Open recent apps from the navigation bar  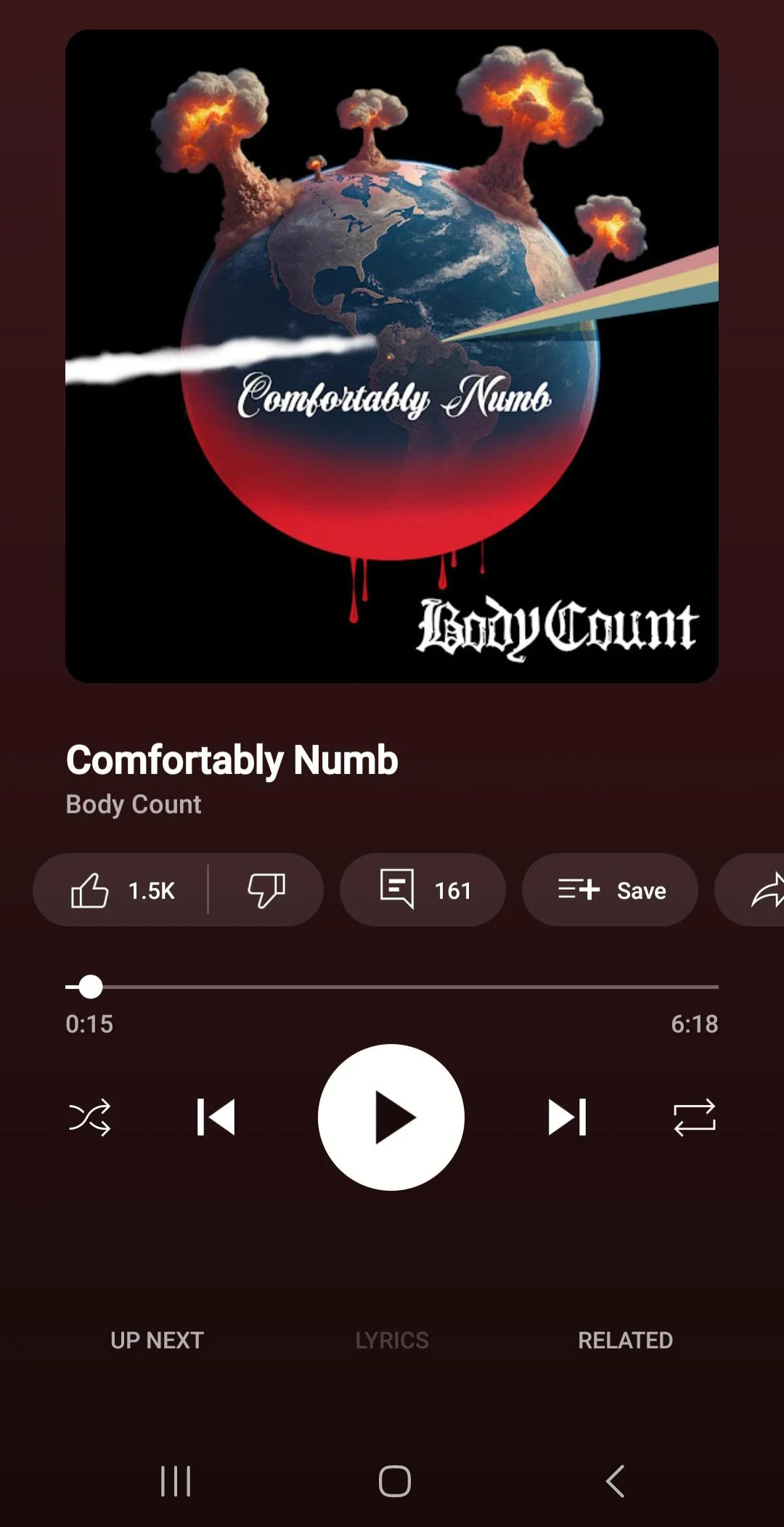point(176,1481)
